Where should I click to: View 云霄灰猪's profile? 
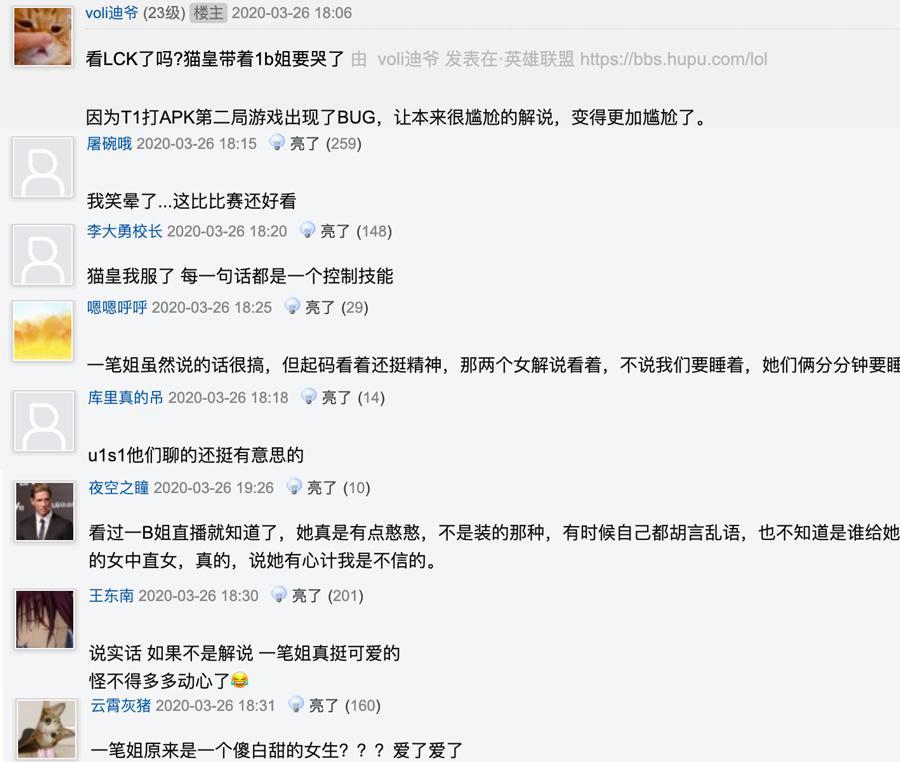pyautogui.click(x=120, y=705)
